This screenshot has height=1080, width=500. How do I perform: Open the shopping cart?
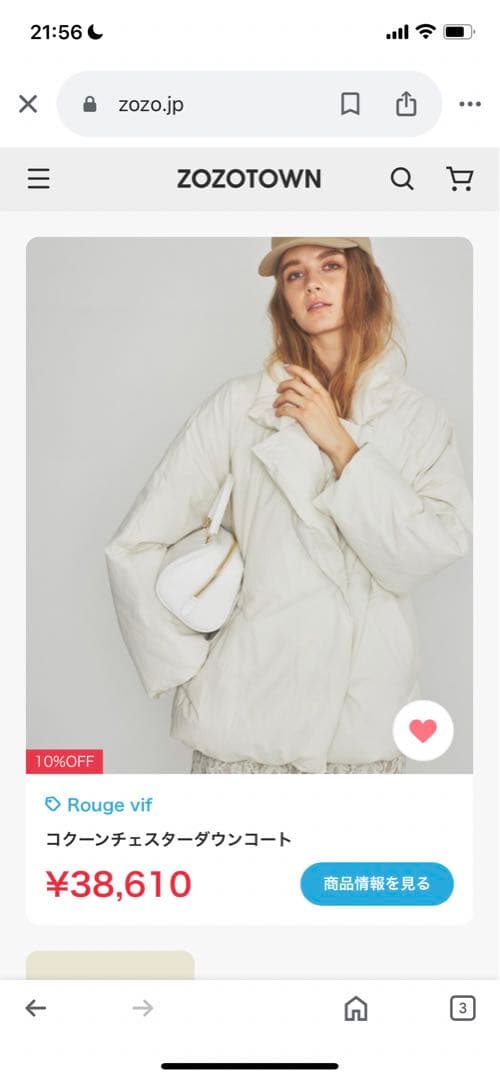459,179
